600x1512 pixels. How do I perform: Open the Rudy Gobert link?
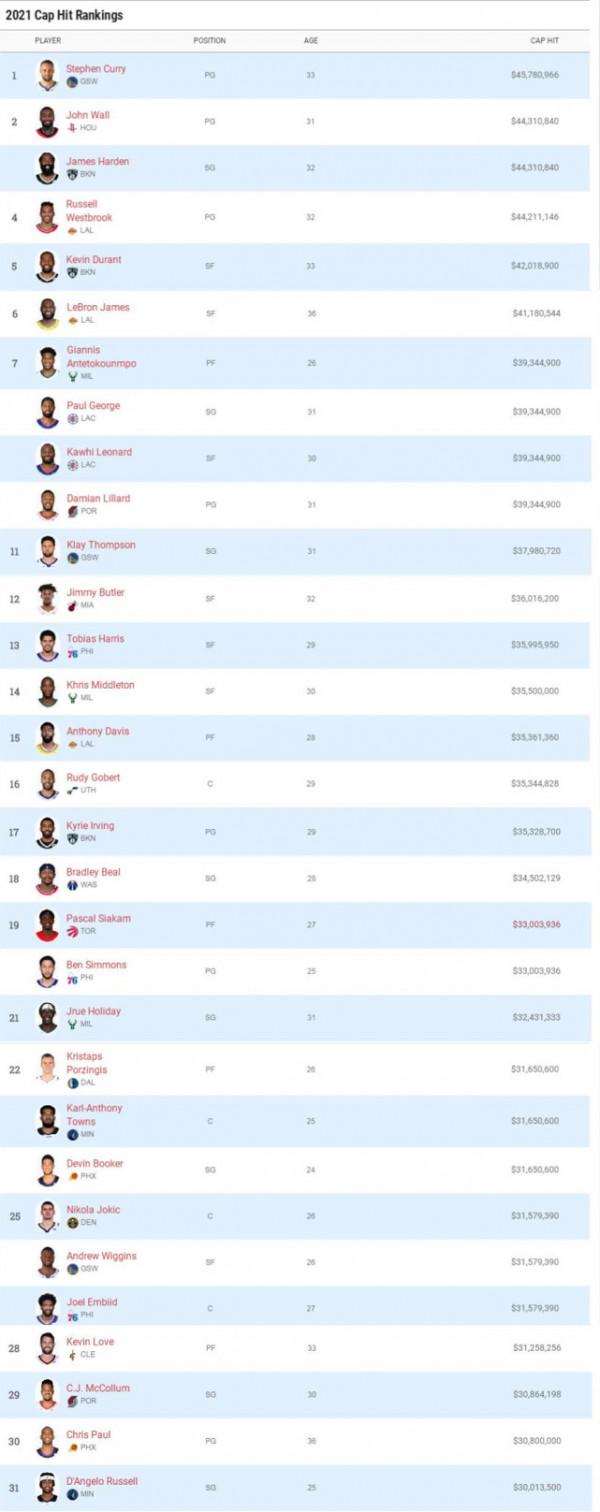pyautogui.click(x=92, y=777)
